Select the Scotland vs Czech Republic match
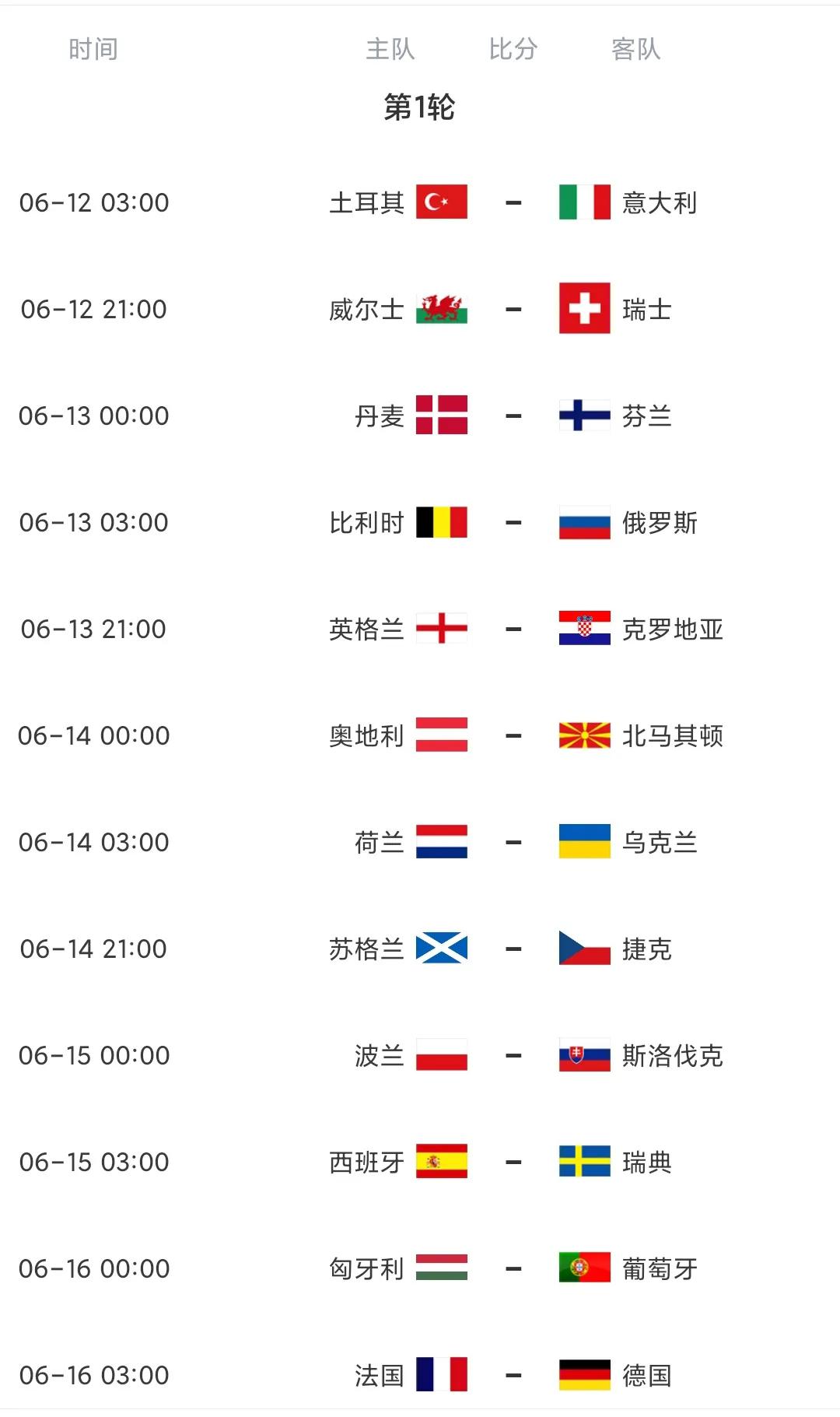 [x=513, y=949]
